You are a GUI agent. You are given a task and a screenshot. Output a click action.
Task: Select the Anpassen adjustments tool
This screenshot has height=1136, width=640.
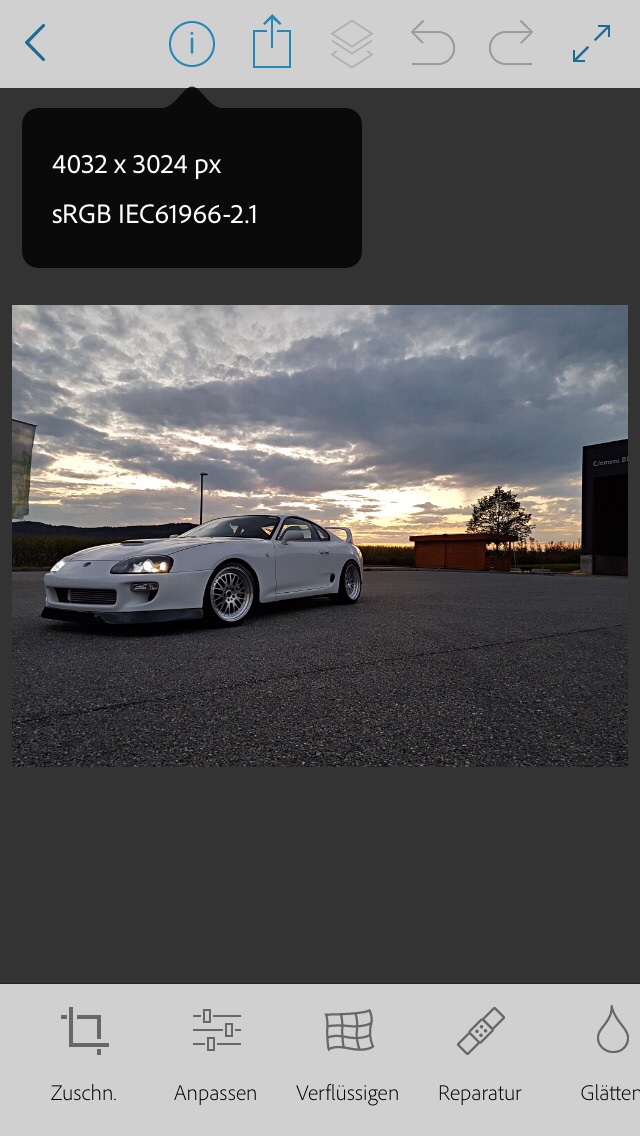click(x=216, y=1052)
